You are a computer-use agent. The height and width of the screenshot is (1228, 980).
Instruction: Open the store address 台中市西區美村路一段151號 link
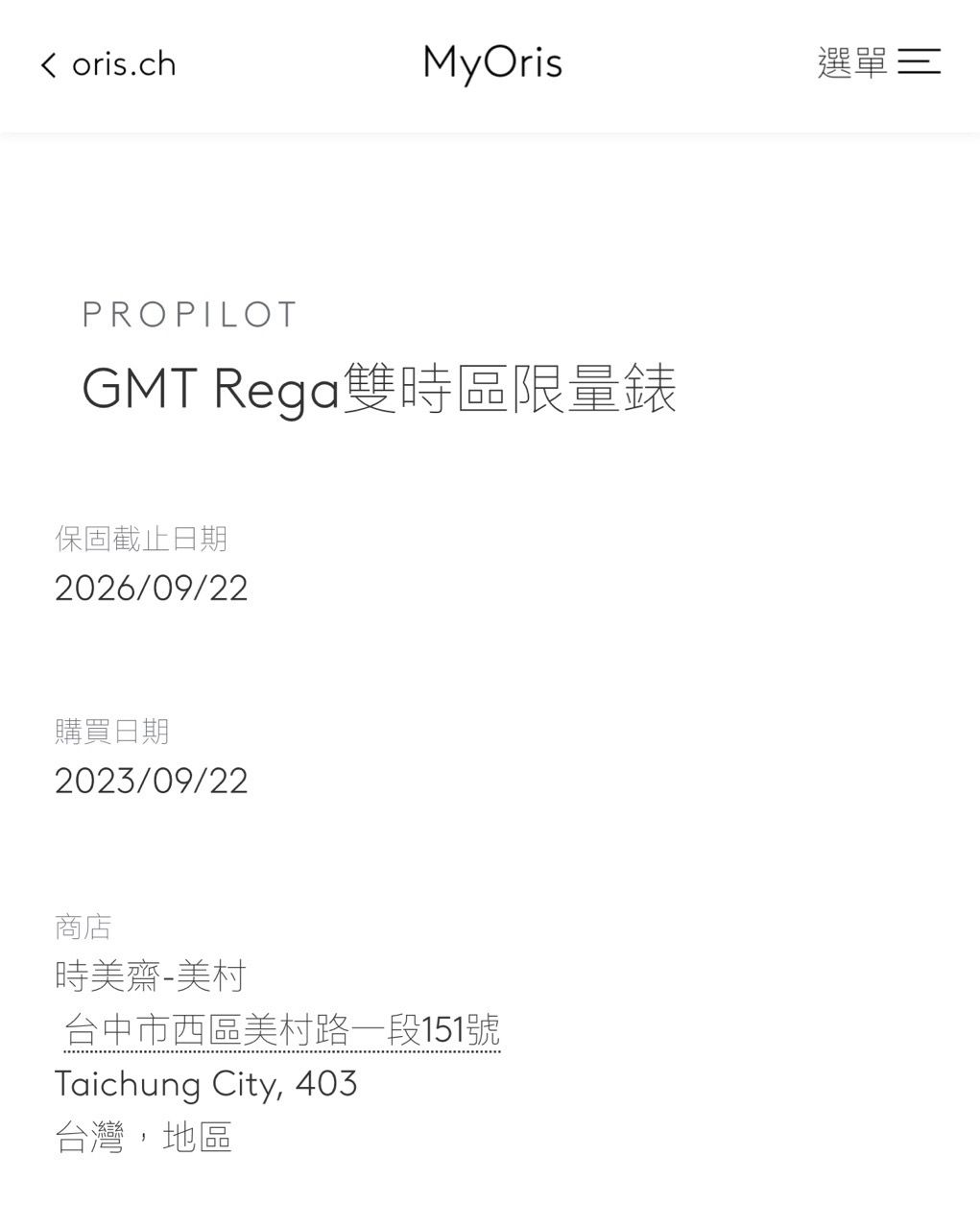(282, 1031)
